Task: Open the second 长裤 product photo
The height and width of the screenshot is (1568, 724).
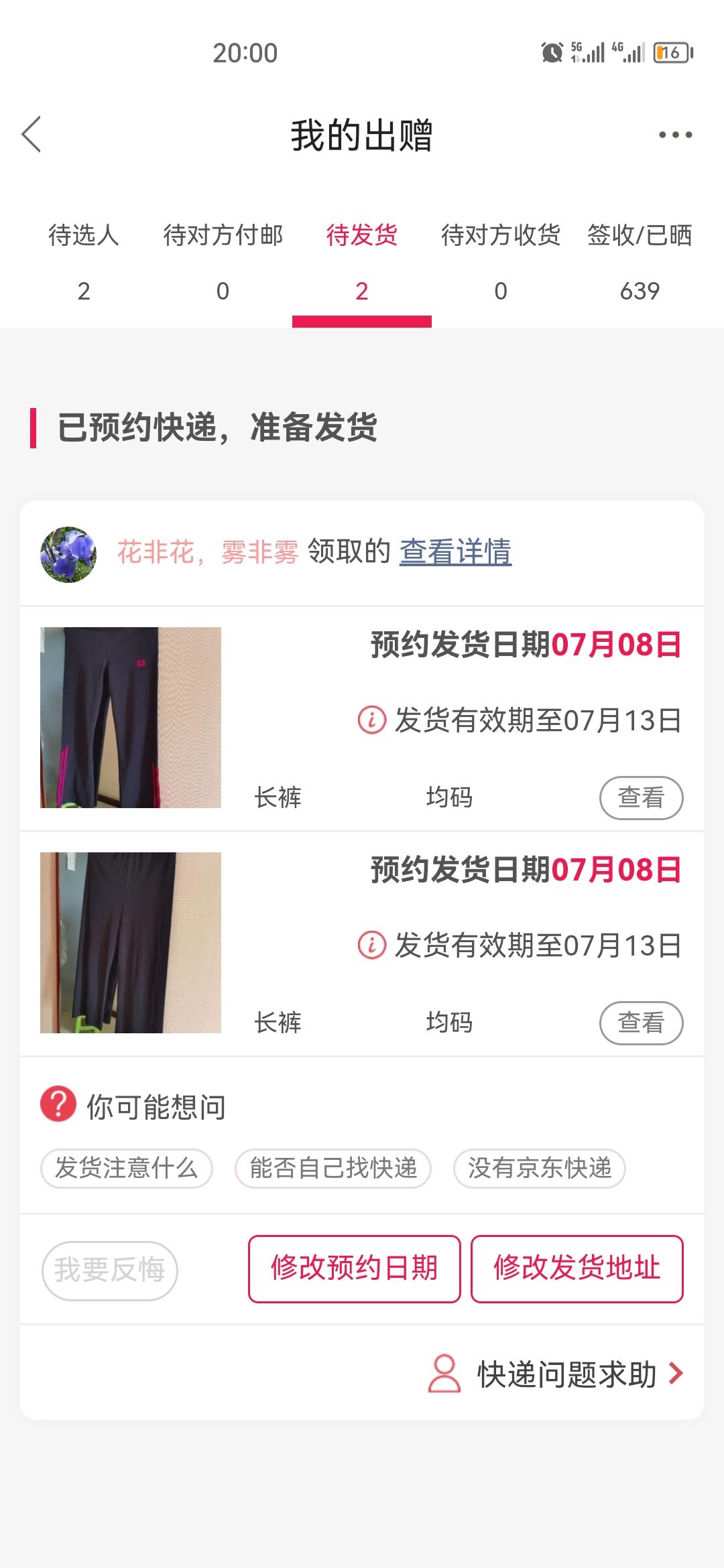Action: 131,943
